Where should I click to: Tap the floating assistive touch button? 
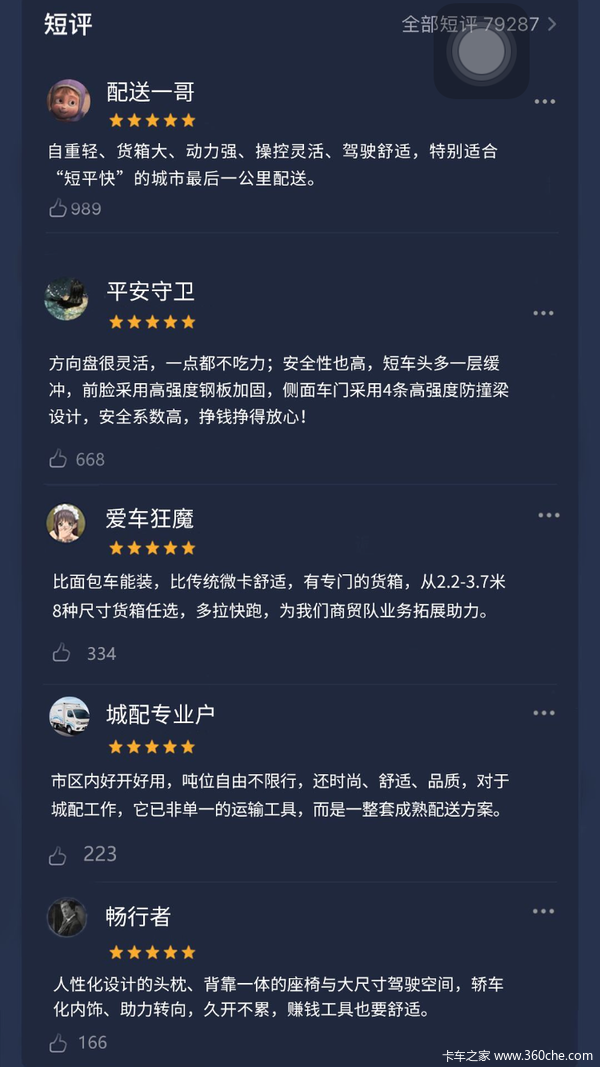click(481, 51)
